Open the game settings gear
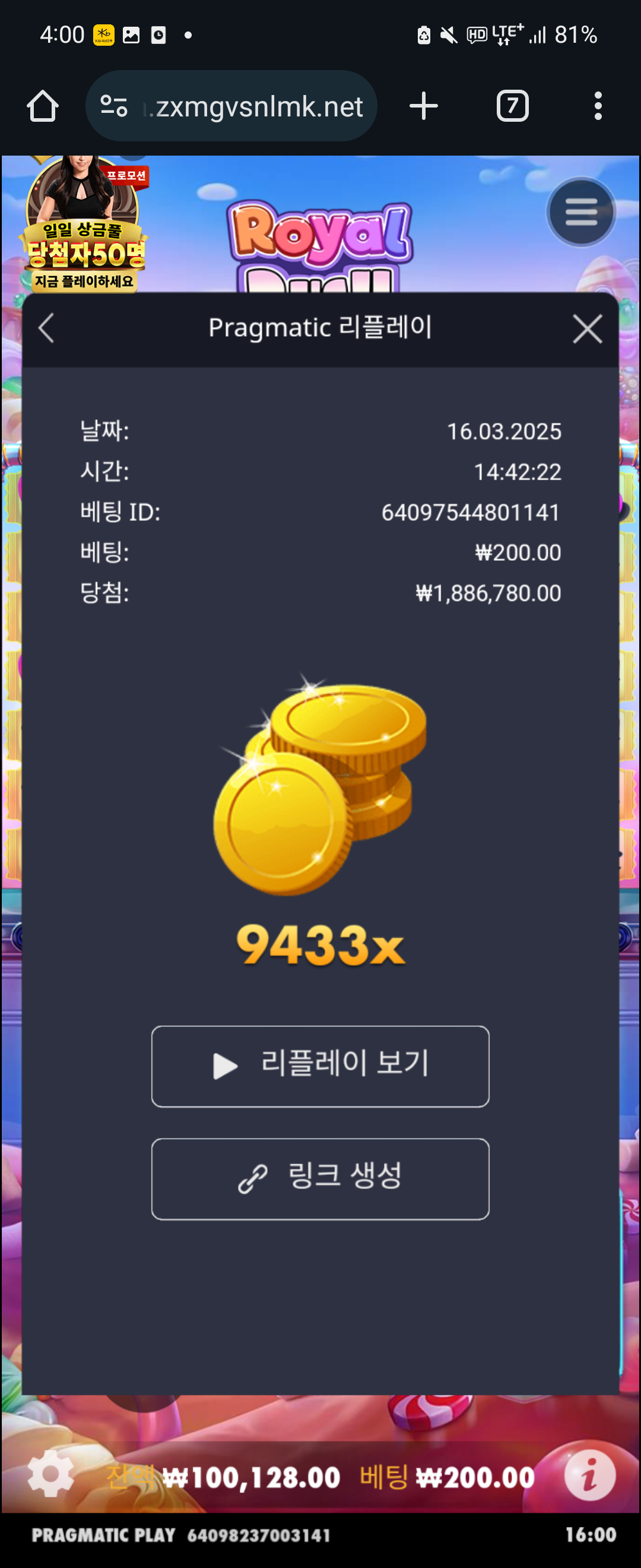The width and height of the screenshot is (641, 1568). click(x=51, y=1473)
